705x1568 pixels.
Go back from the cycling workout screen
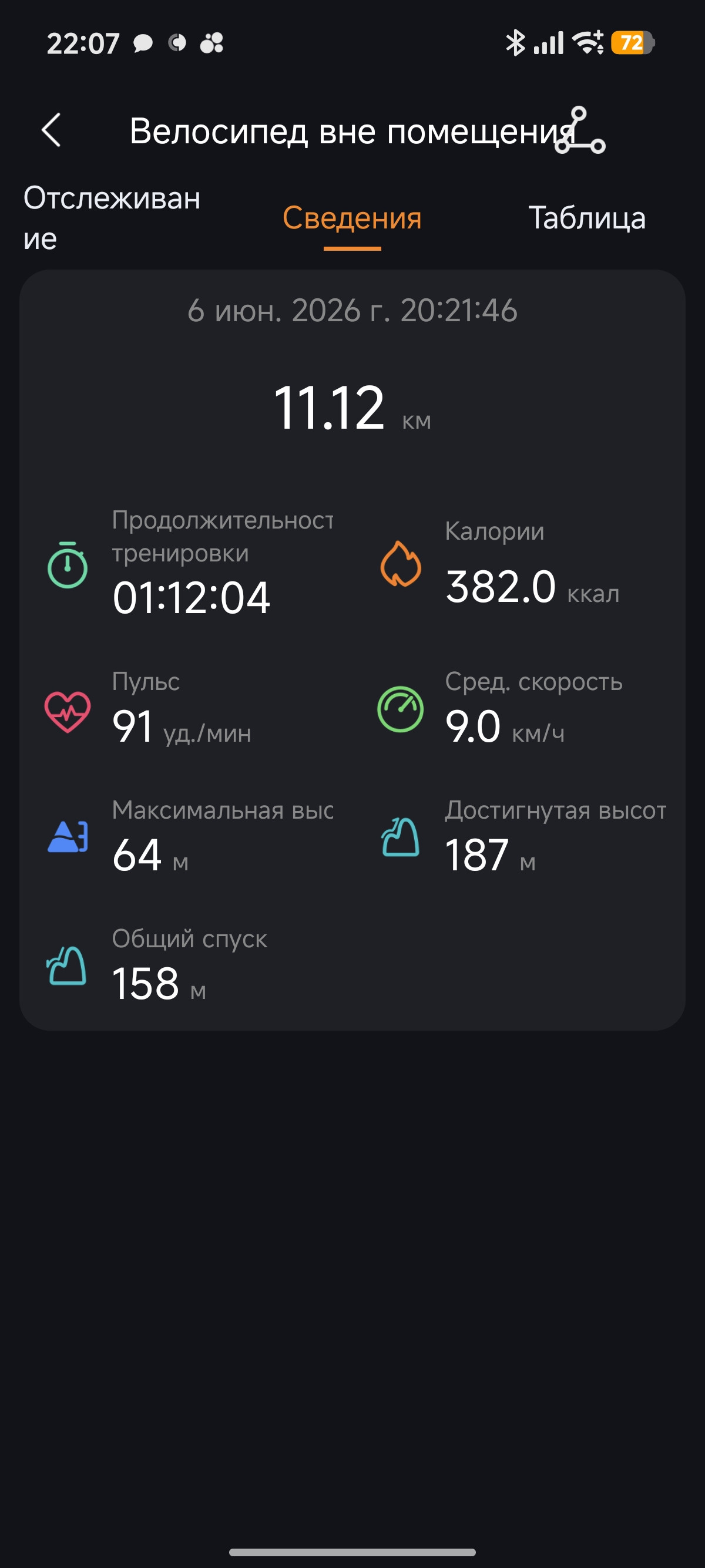point(51,130)
